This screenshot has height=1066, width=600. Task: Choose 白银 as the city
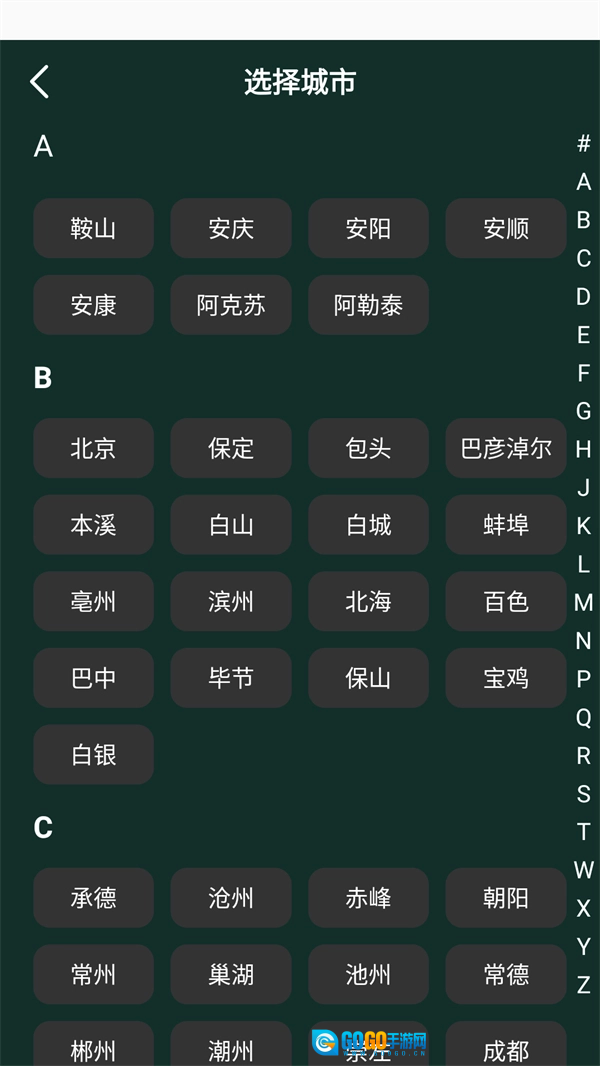(x=93, y=755)
